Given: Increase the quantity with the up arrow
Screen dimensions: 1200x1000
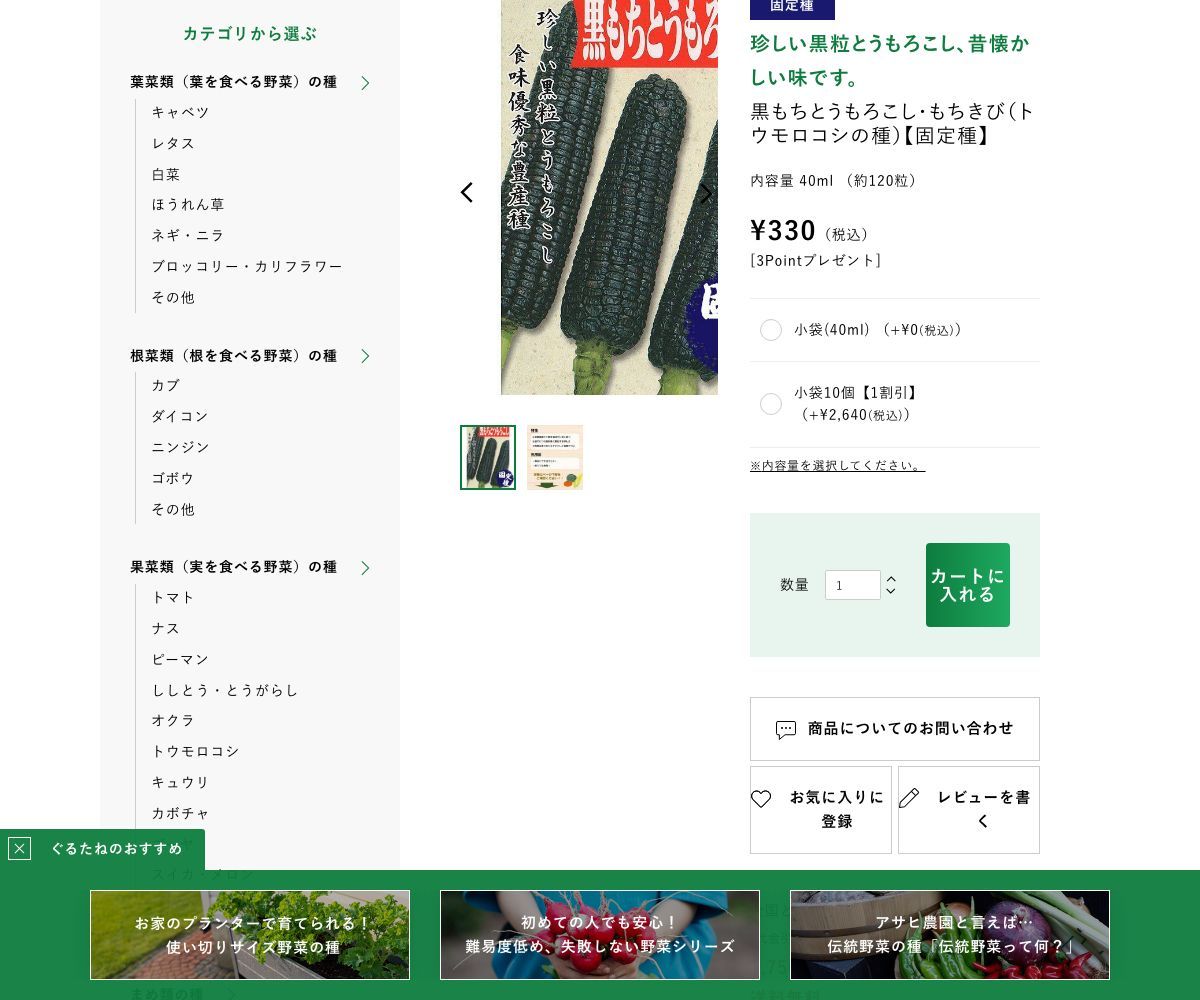Looking at the screenshot, I should click(890, 579).
